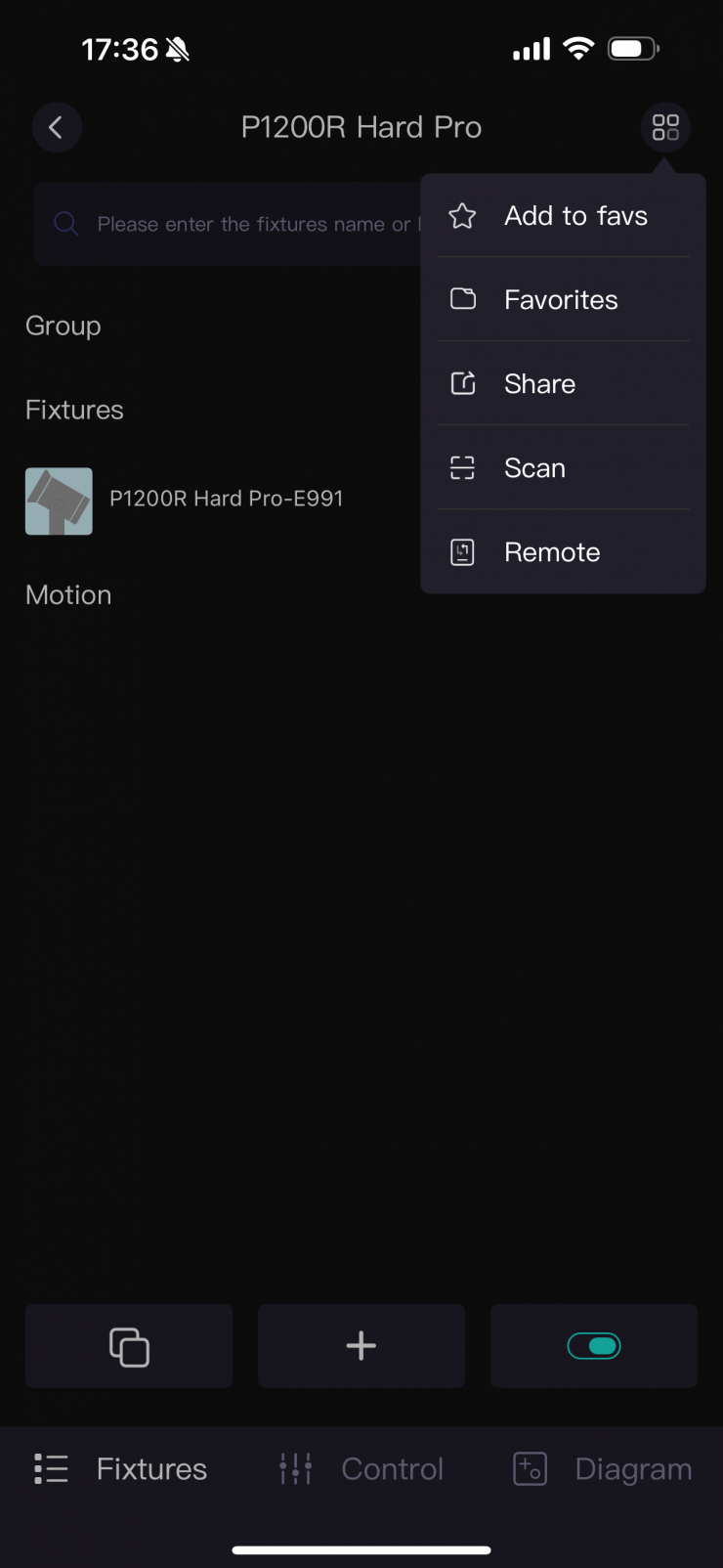
Task: Switch to the Diagram tab
Action: pos(603,1468)
